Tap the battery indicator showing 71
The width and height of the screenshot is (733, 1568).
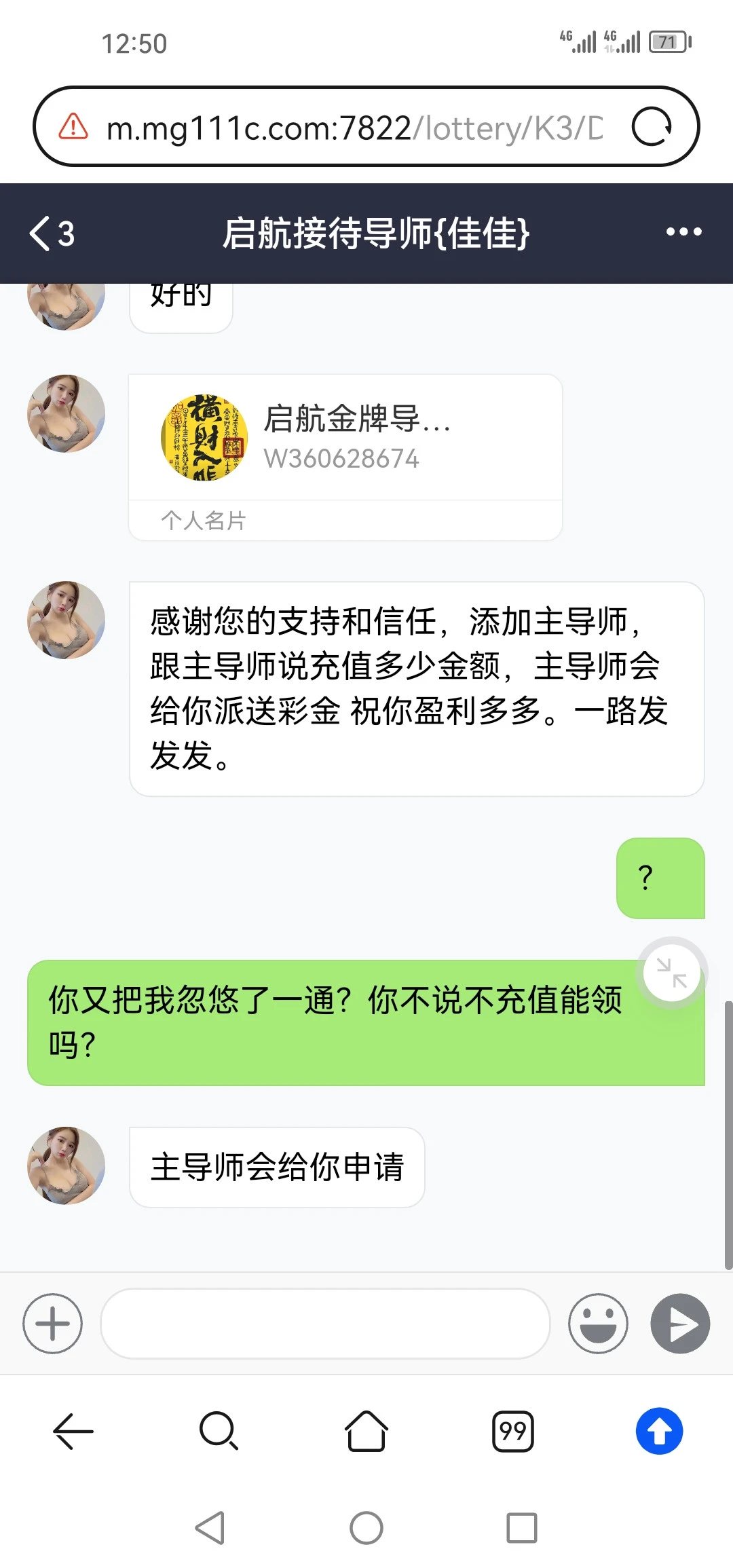tap(668, 42)
